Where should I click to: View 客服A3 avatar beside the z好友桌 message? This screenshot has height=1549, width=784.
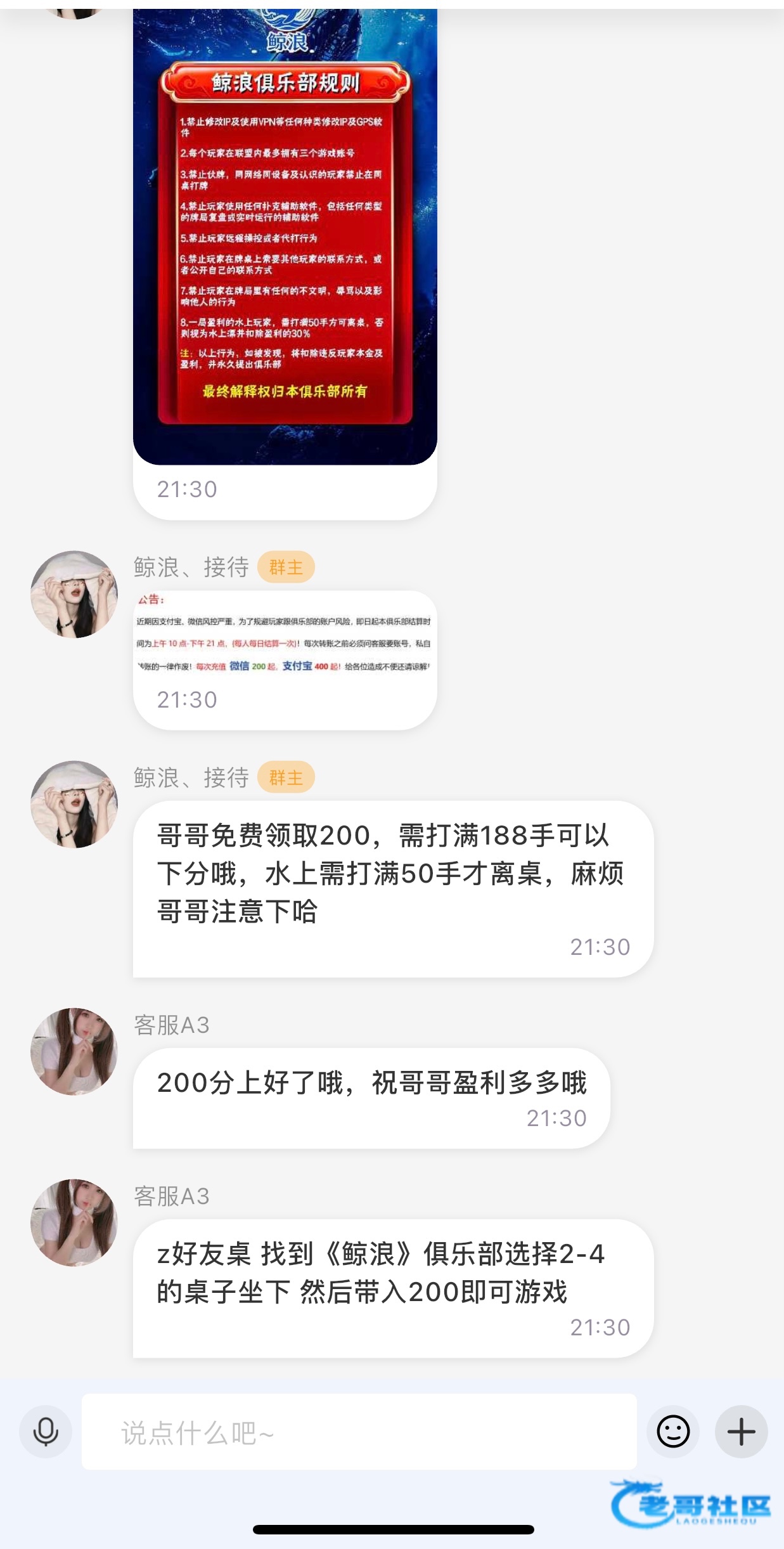(x=74, y=1222)
